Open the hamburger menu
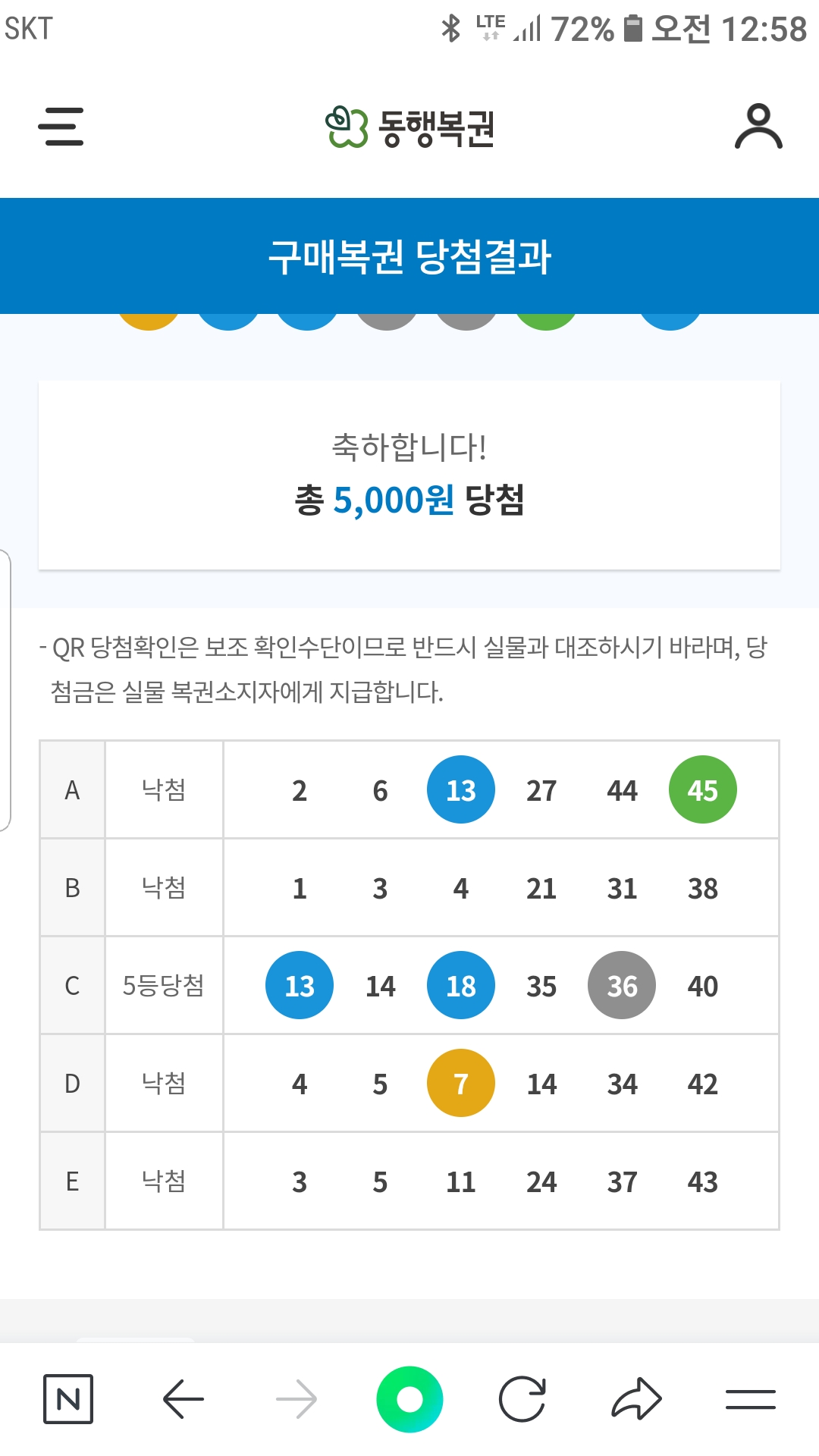 point(61,127)
